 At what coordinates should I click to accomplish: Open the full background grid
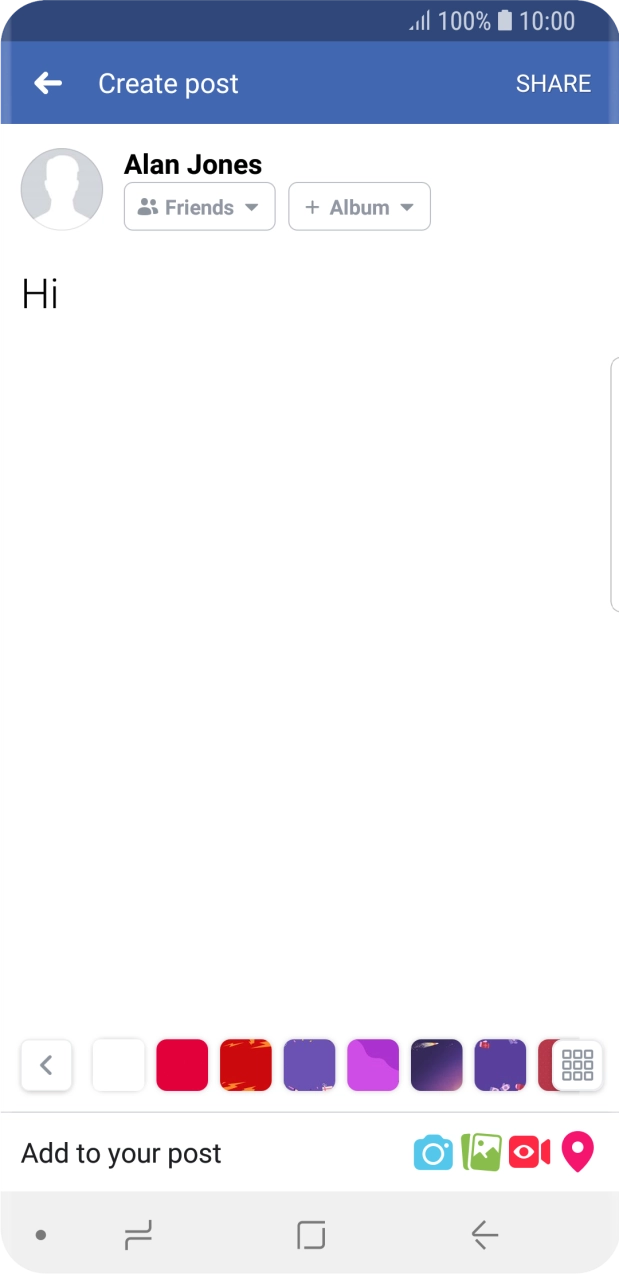click(x=578, y=1065)
